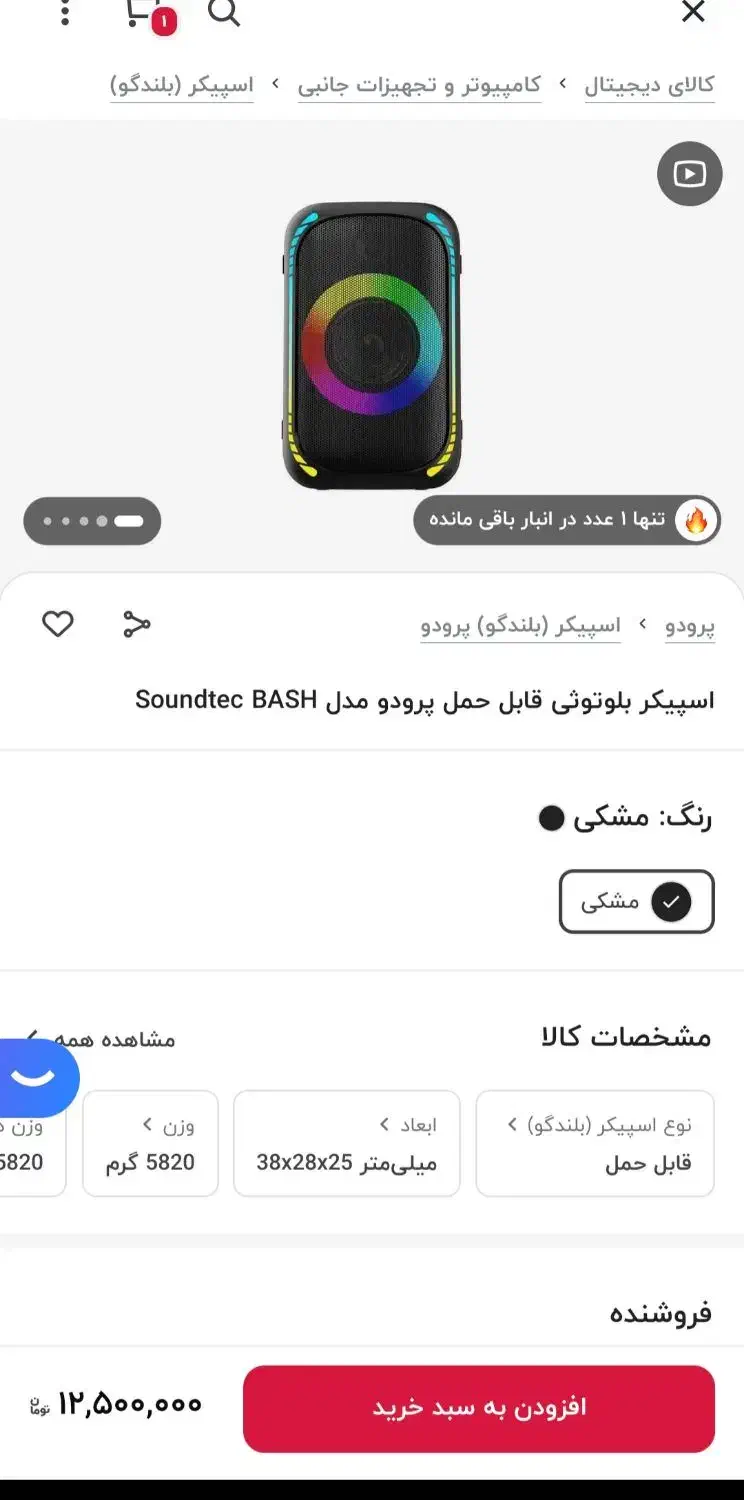
Task: Open نوع اسپیکر (بلندگو) spec card
Action: (595, 1143)
